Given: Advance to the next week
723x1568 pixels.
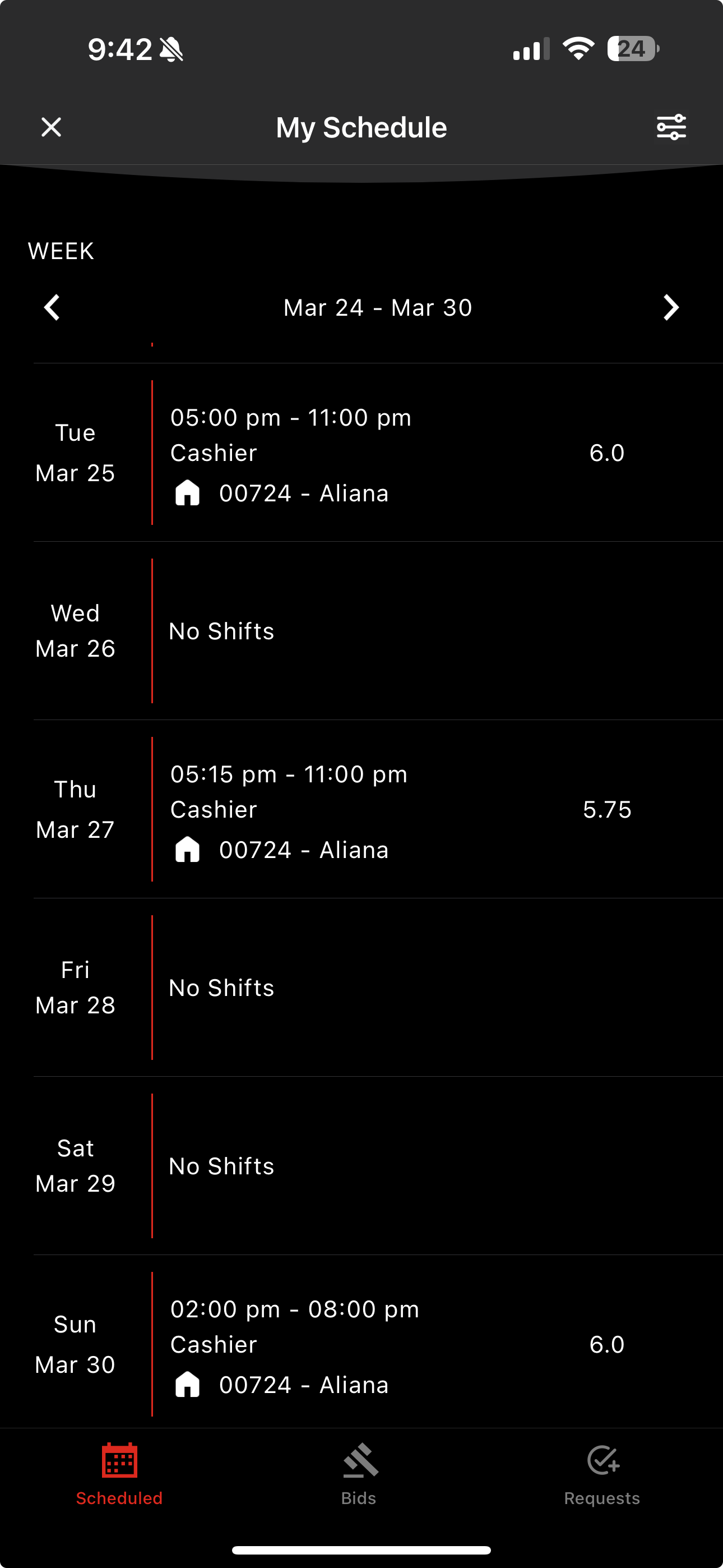Looking at the screenshot, I should pyautogui.click(x=671, y=307).
